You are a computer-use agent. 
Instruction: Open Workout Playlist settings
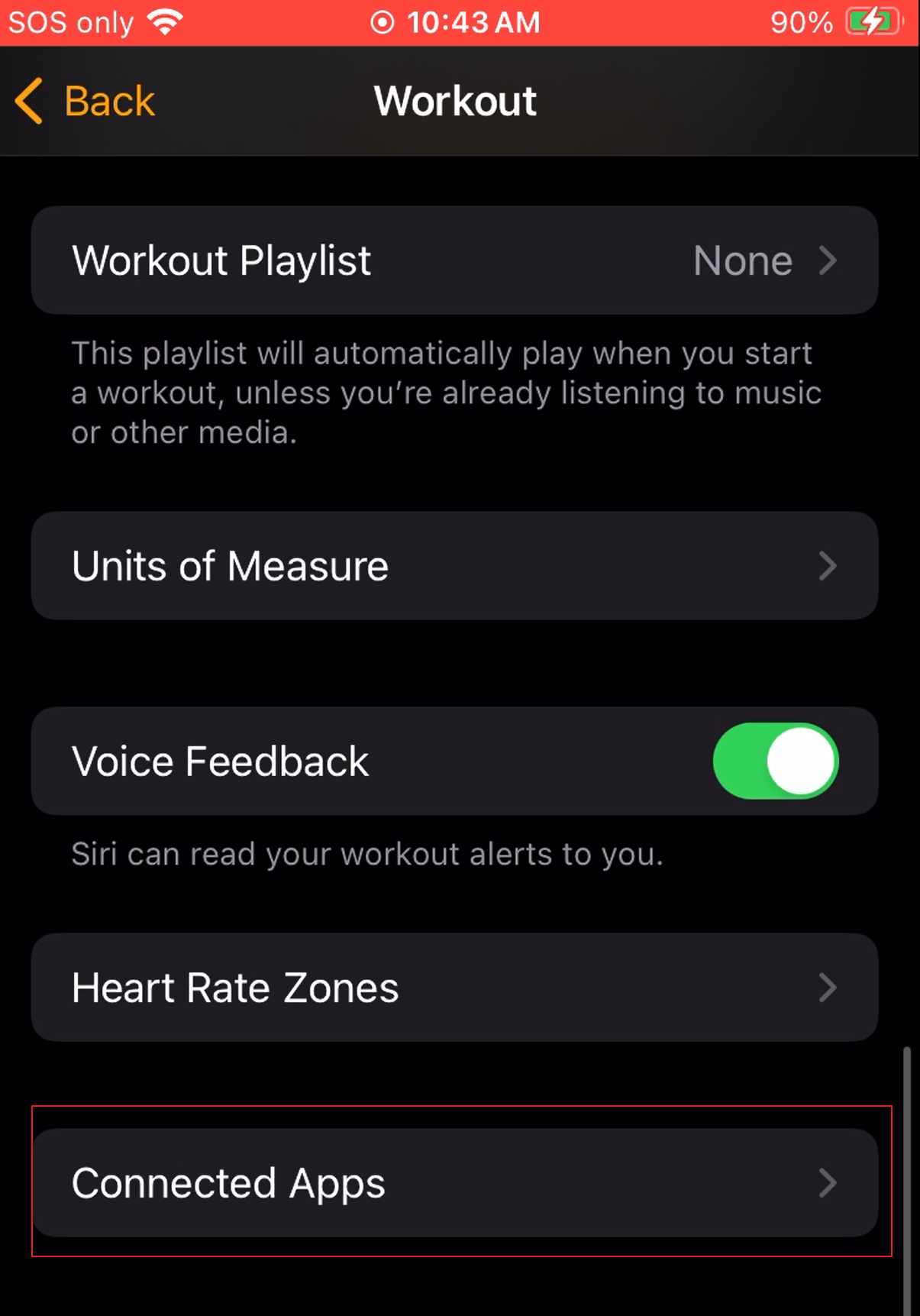454,260
